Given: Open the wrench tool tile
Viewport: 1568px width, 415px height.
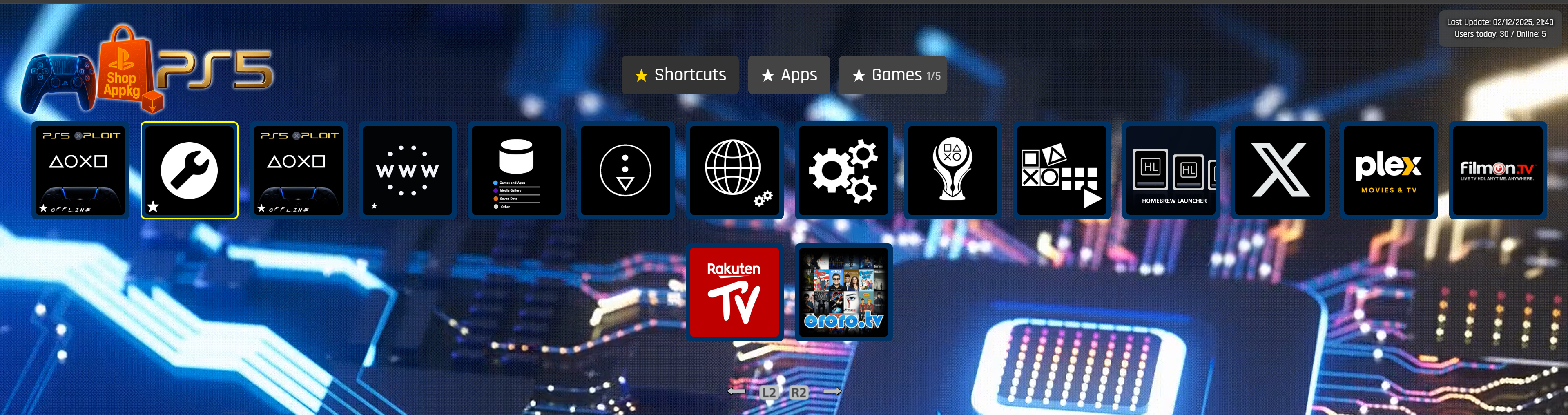Looking at the screenshot, I should click(189, 170).
